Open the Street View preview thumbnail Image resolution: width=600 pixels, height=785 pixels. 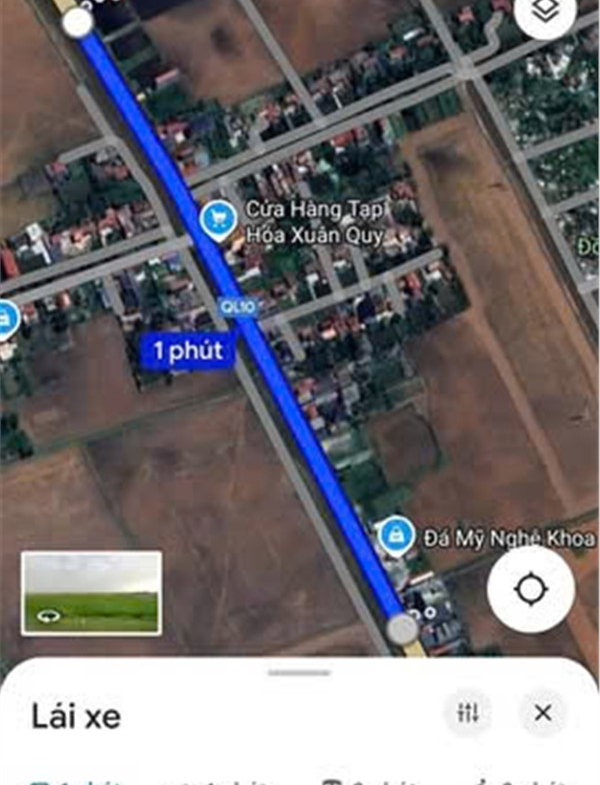click(91, 592)
